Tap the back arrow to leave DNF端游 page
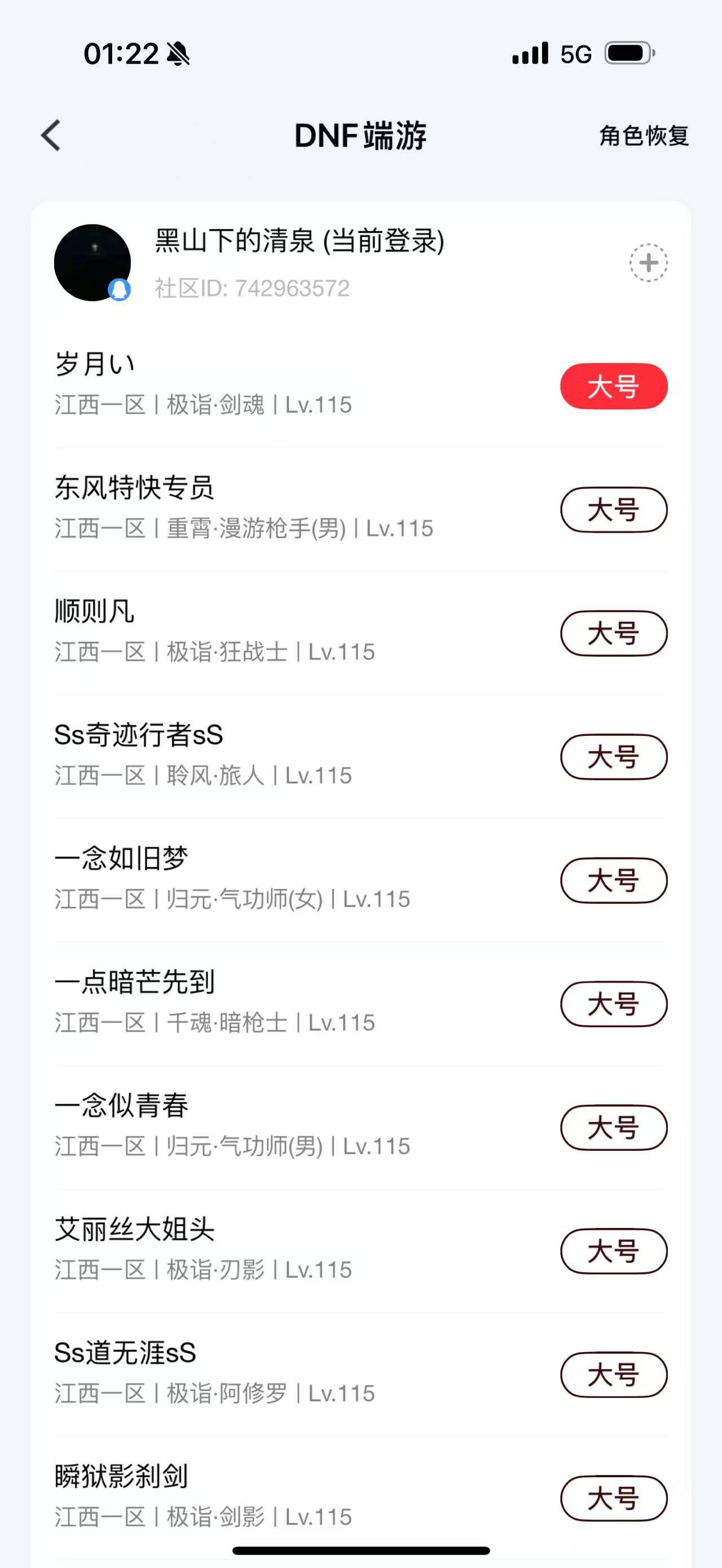This screenshot has height=1568, width=722. (x=52, y=137)
